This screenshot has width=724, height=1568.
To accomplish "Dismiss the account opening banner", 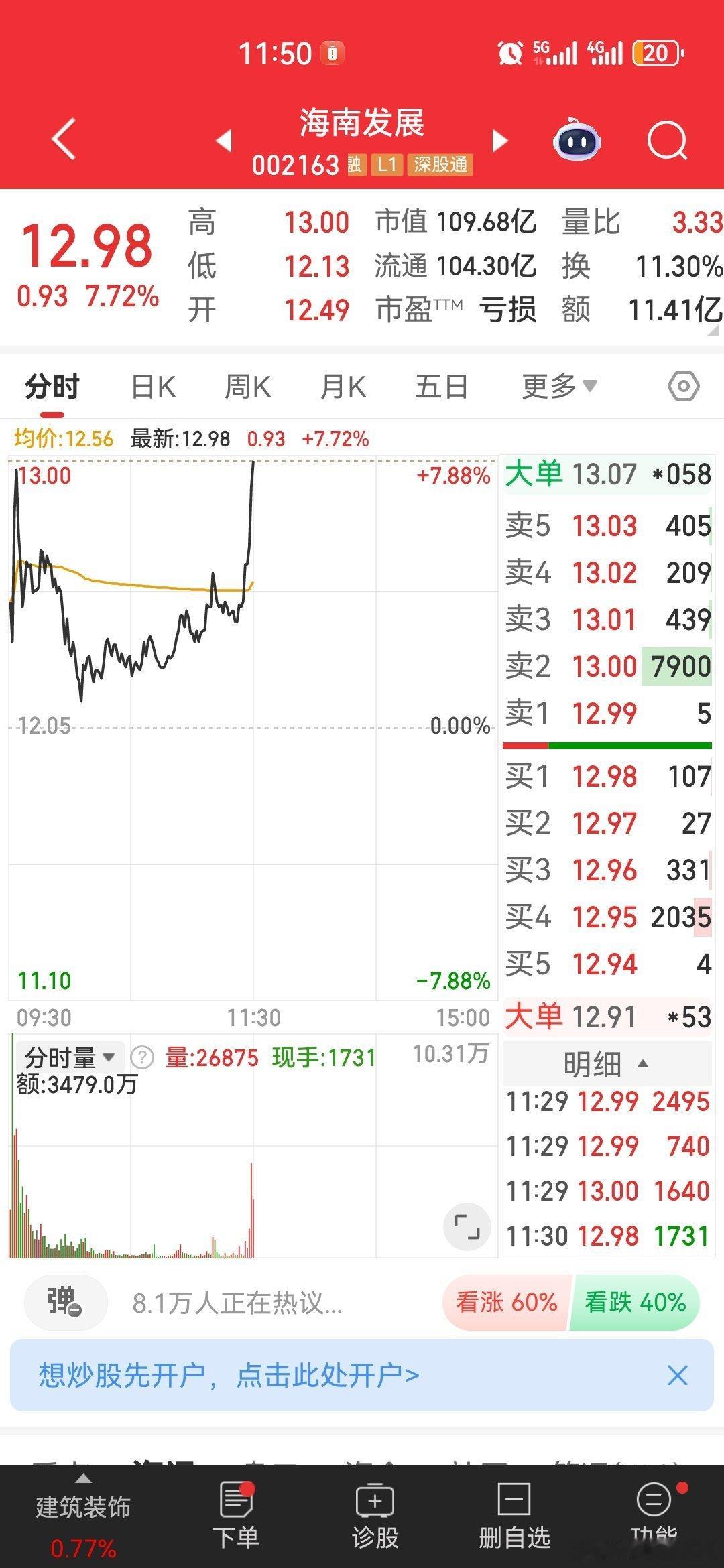I will click(x=677, y=1376).
